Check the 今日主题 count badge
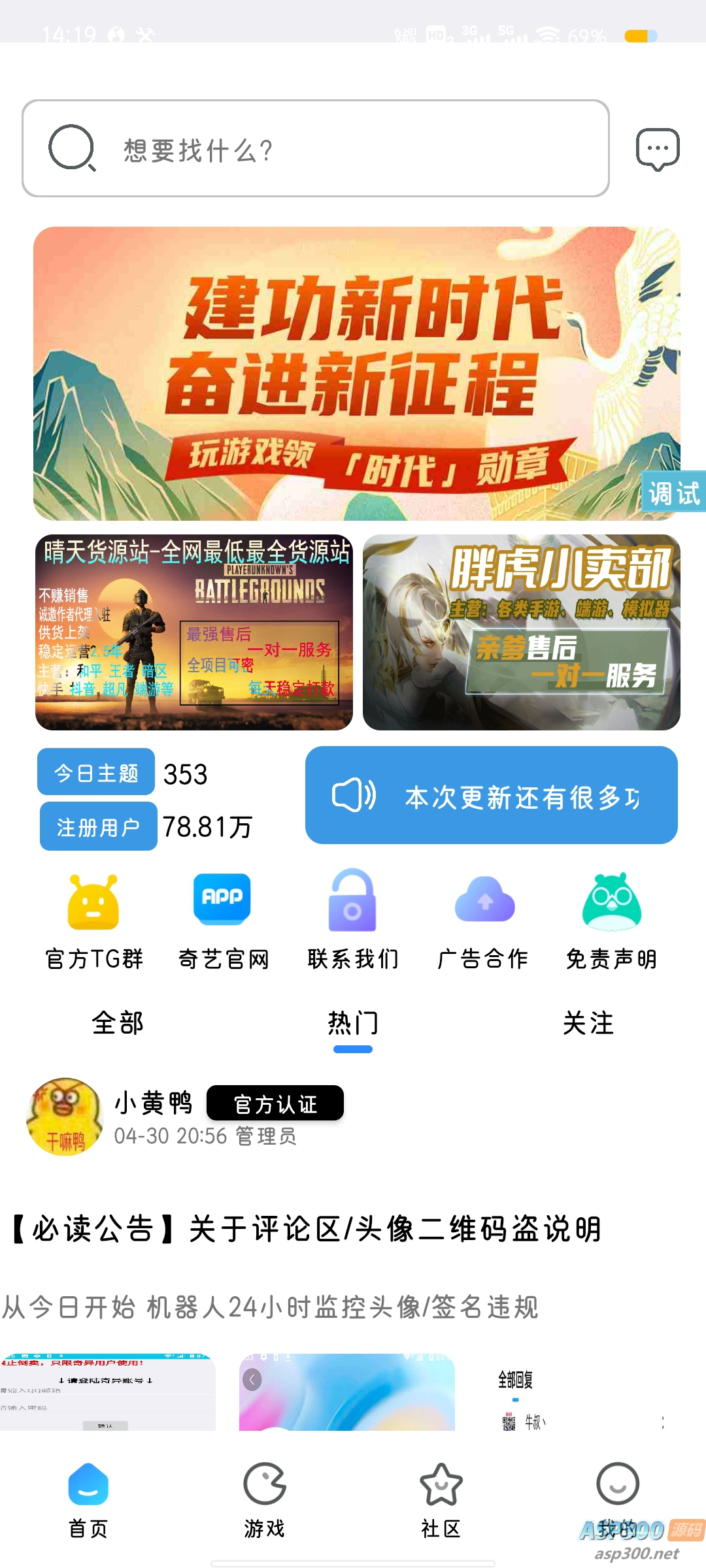Viewport: 706px width, 1568px height. click(95, 772)
